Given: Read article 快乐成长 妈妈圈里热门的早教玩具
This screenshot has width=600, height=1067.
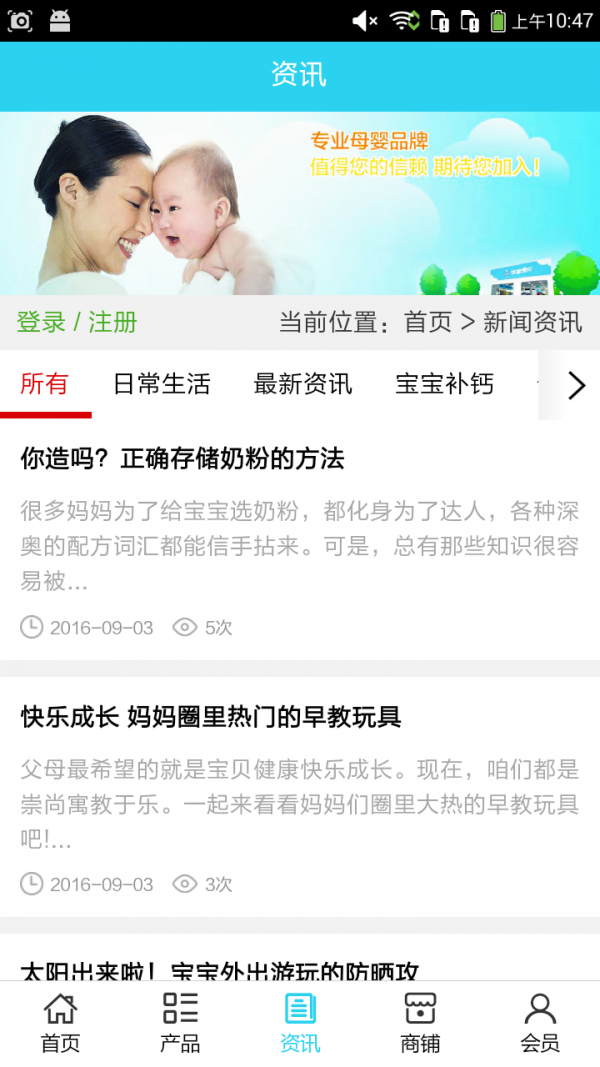Looking at the screenshot, I should pyautogui.click(x=211, y=717).
